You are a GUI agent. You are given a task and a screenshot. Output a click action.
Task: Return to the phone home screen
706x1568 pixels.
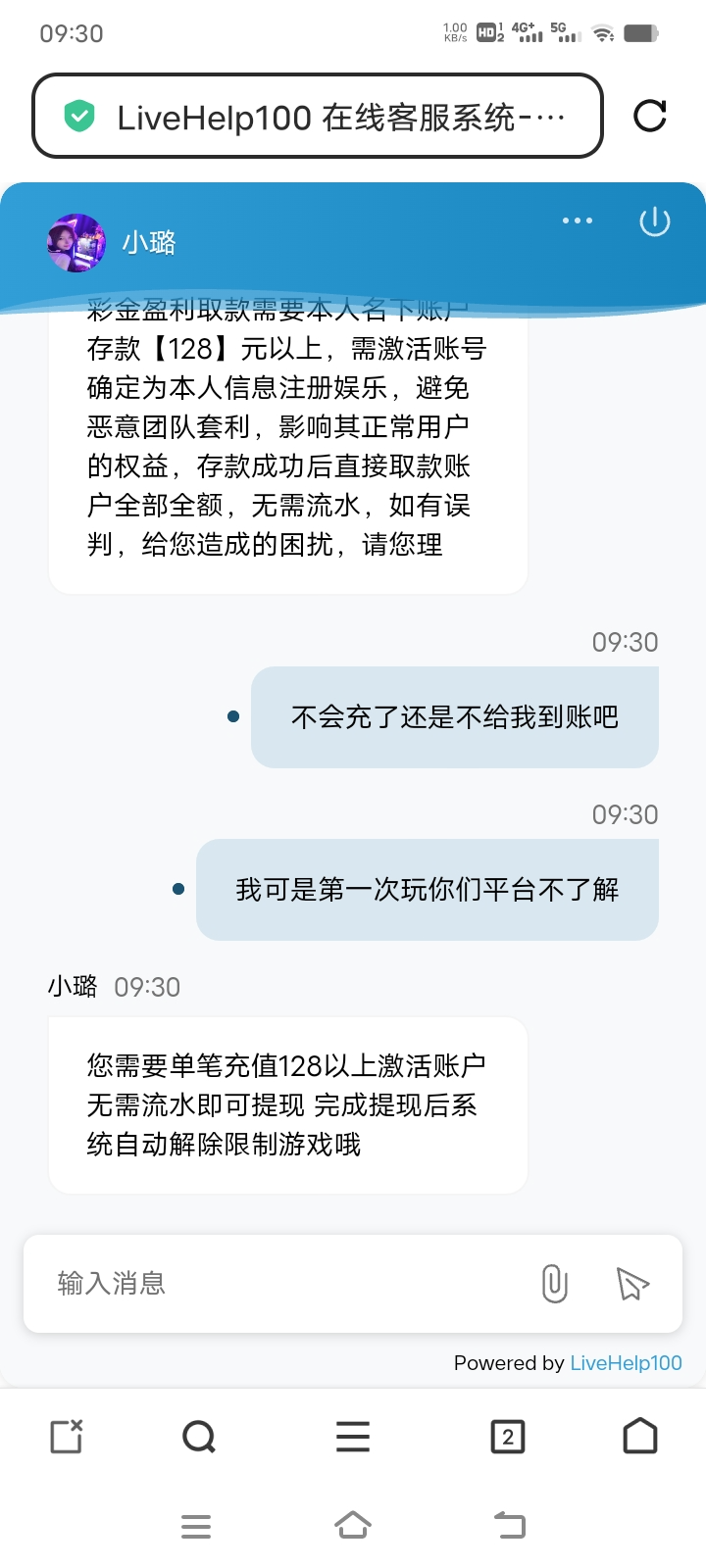click(x=353, y=1526)
